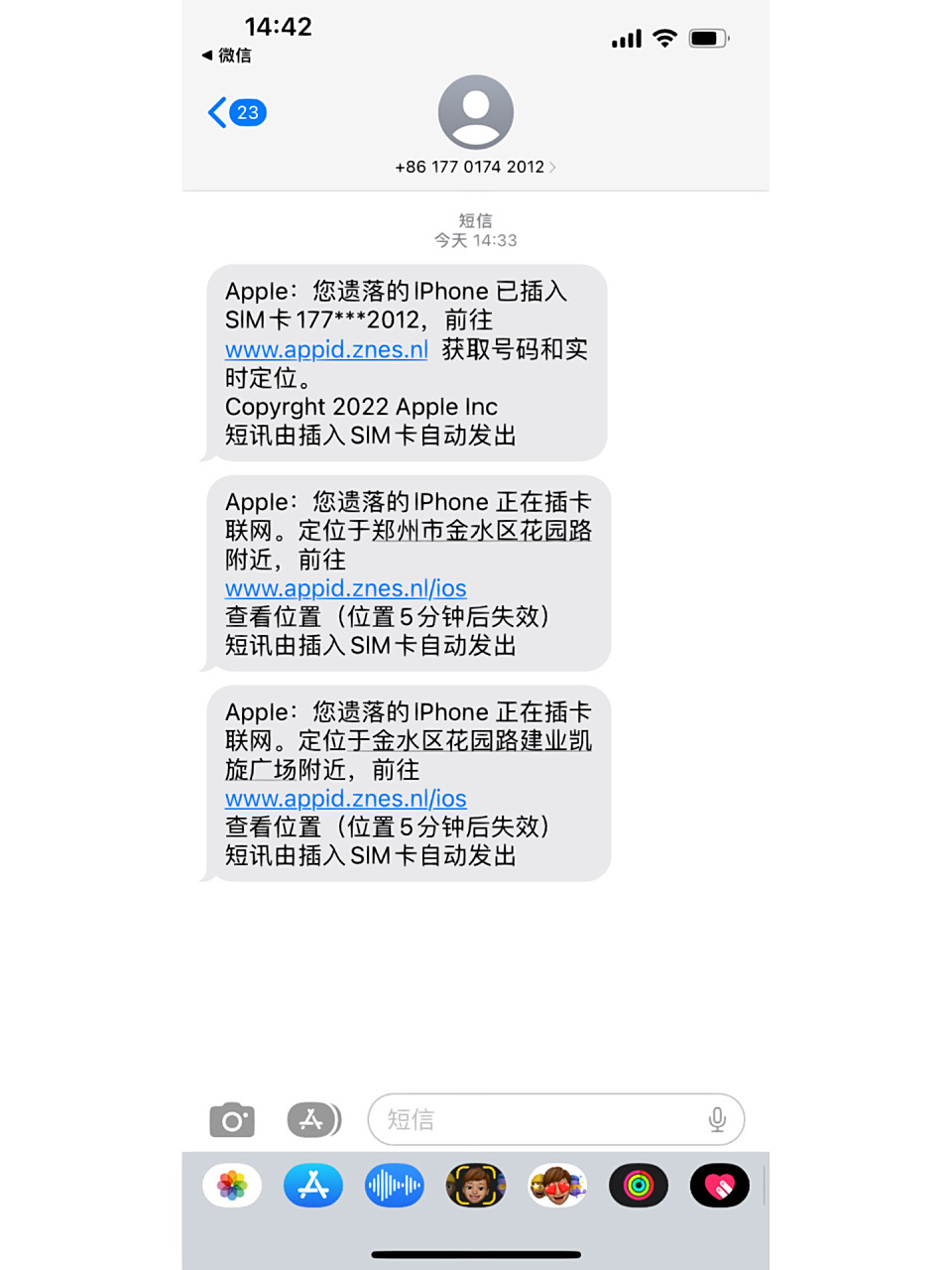
Task: Tap the unread count badge showing 23
Action: coord(247,112)
